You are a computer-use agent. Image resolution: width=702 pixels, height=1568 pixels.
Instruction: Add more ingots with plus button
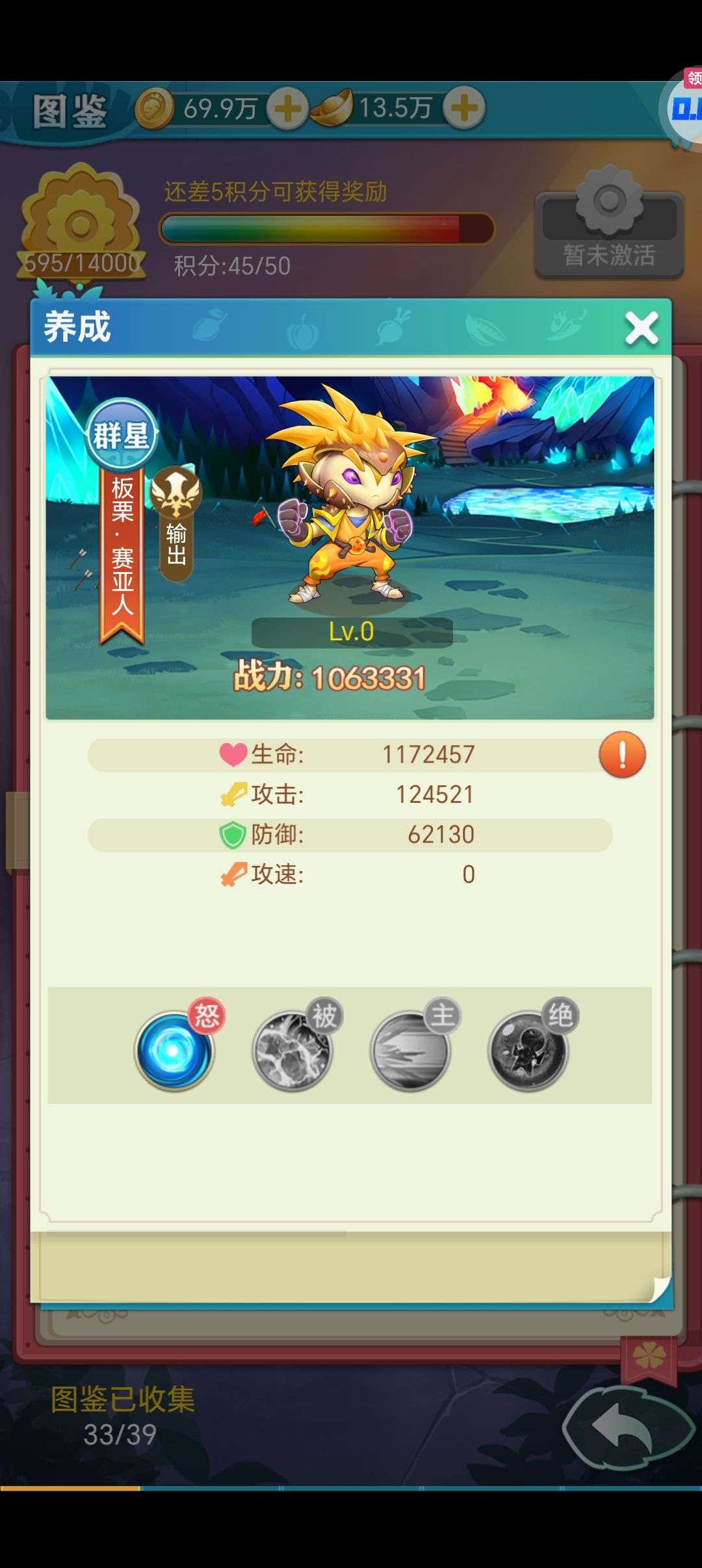point(463,107)
